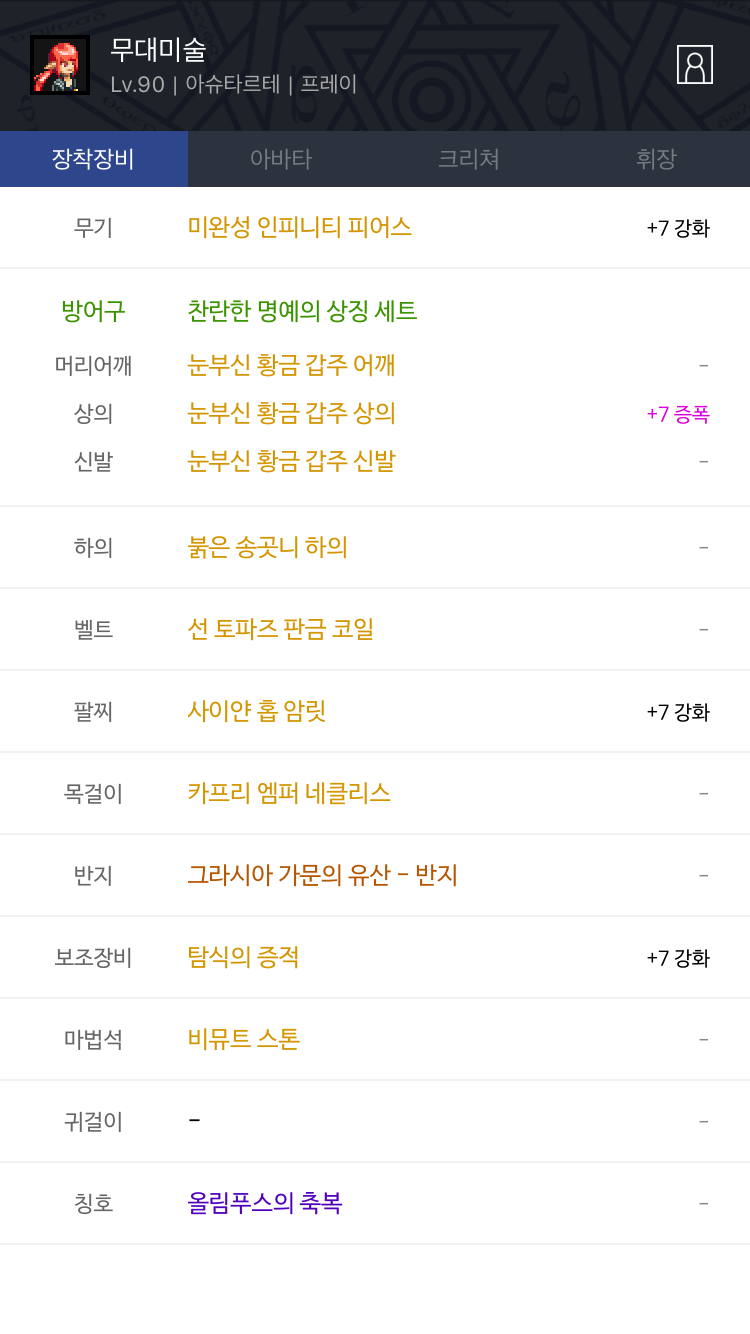Open 찬란한 명예의 상징 세트 details

[302, 311]
